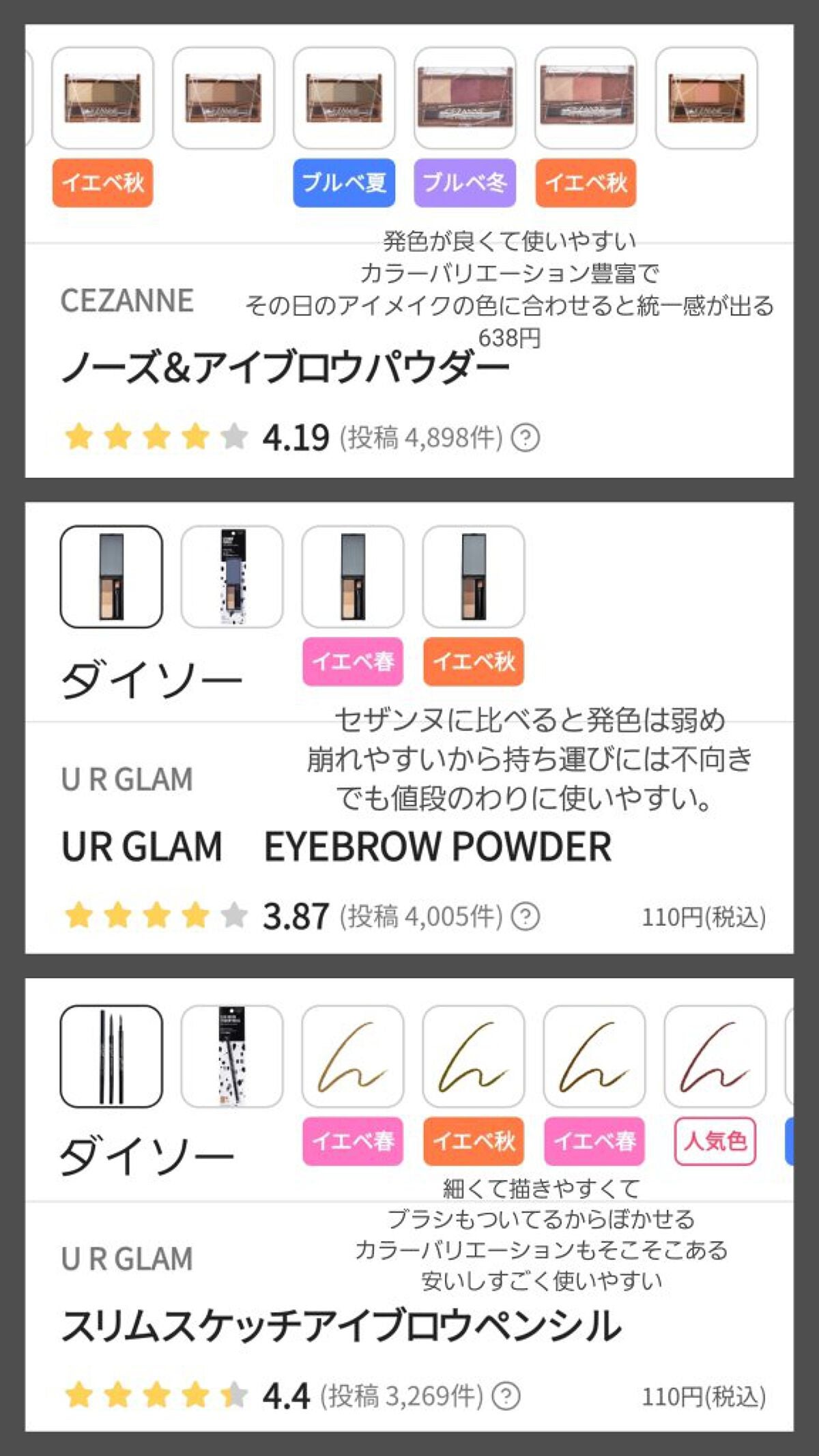Click the selected DAISO eyebrow powder thumbnail

point(109,577)
